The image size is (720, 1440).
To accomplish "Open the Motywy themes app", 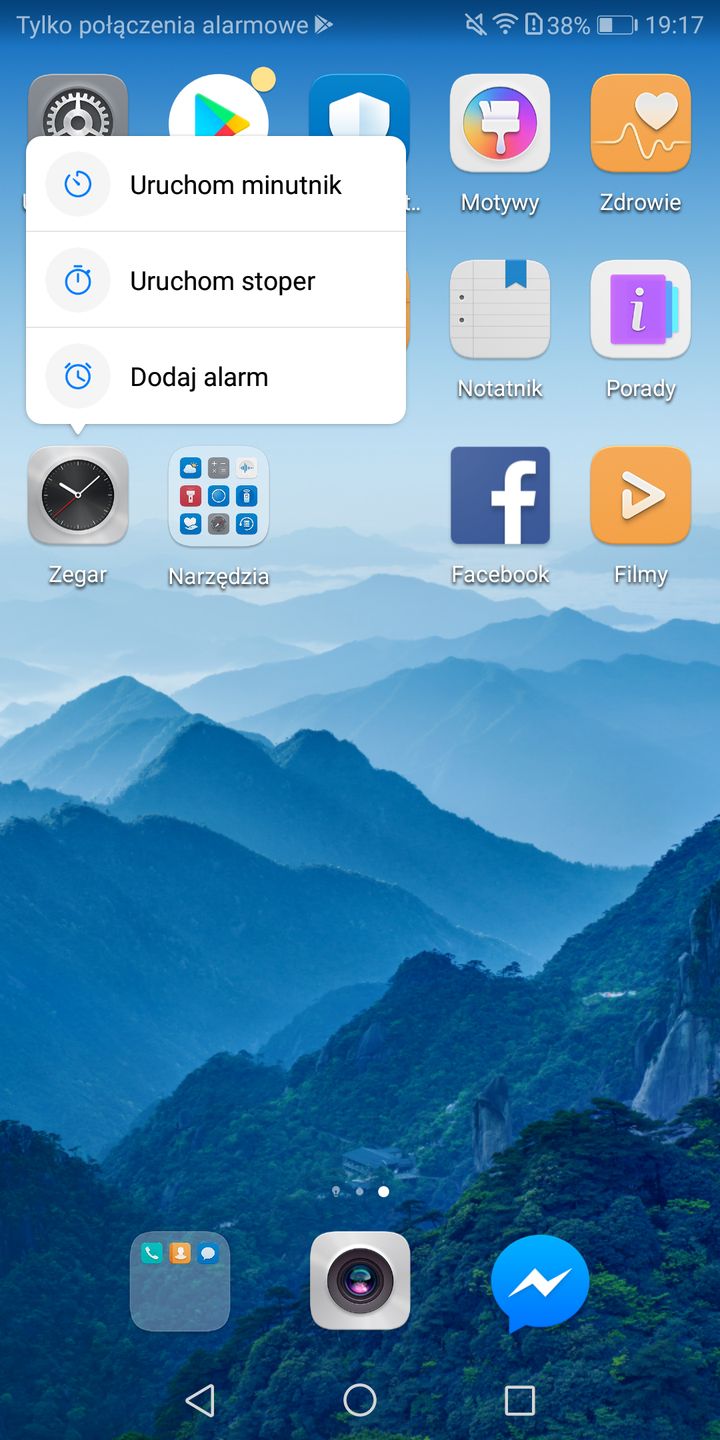I will point(500,124).
